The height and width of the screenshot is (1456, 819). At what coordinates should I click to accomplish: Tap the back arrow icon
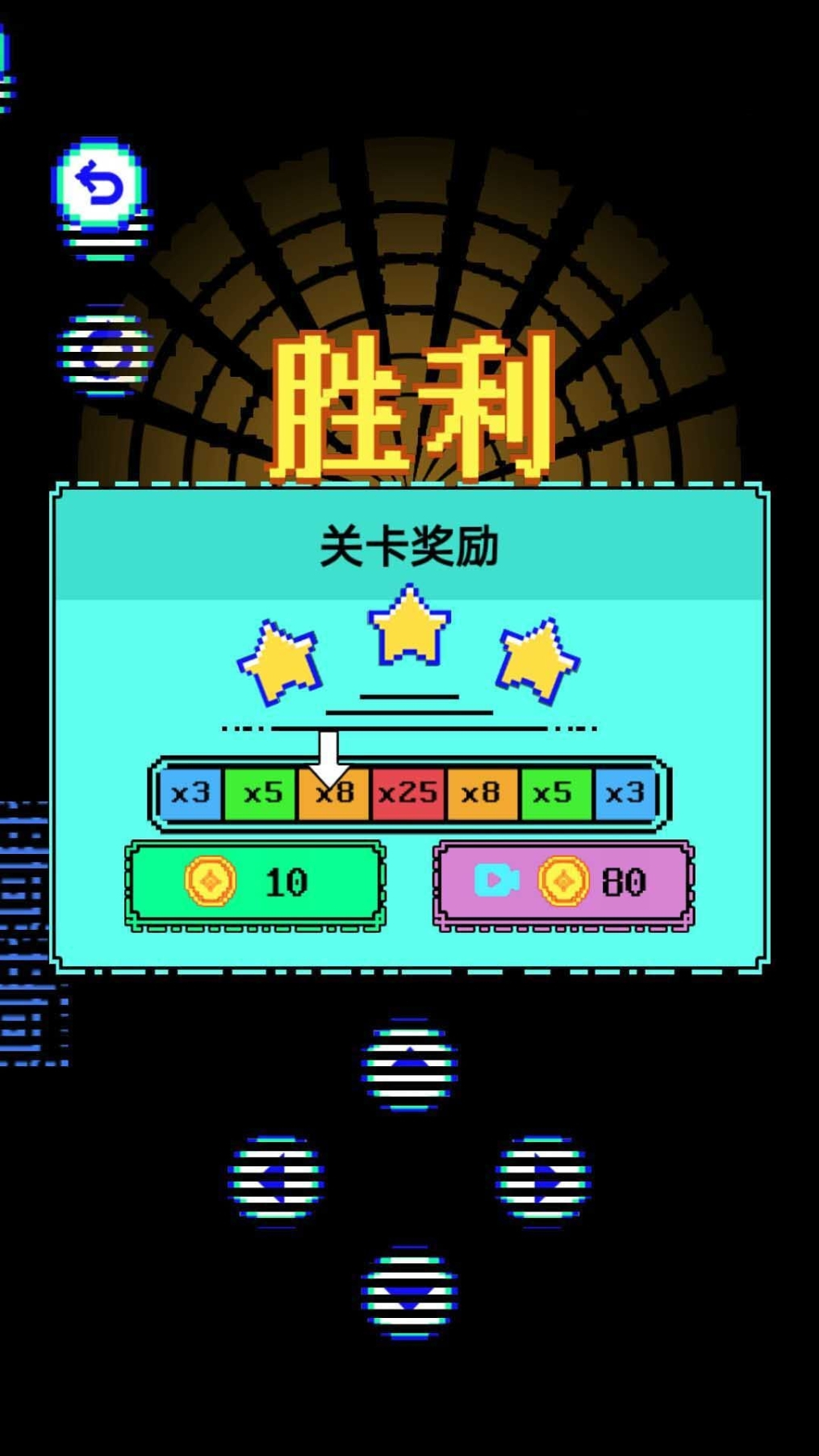[x=99, y=184]
